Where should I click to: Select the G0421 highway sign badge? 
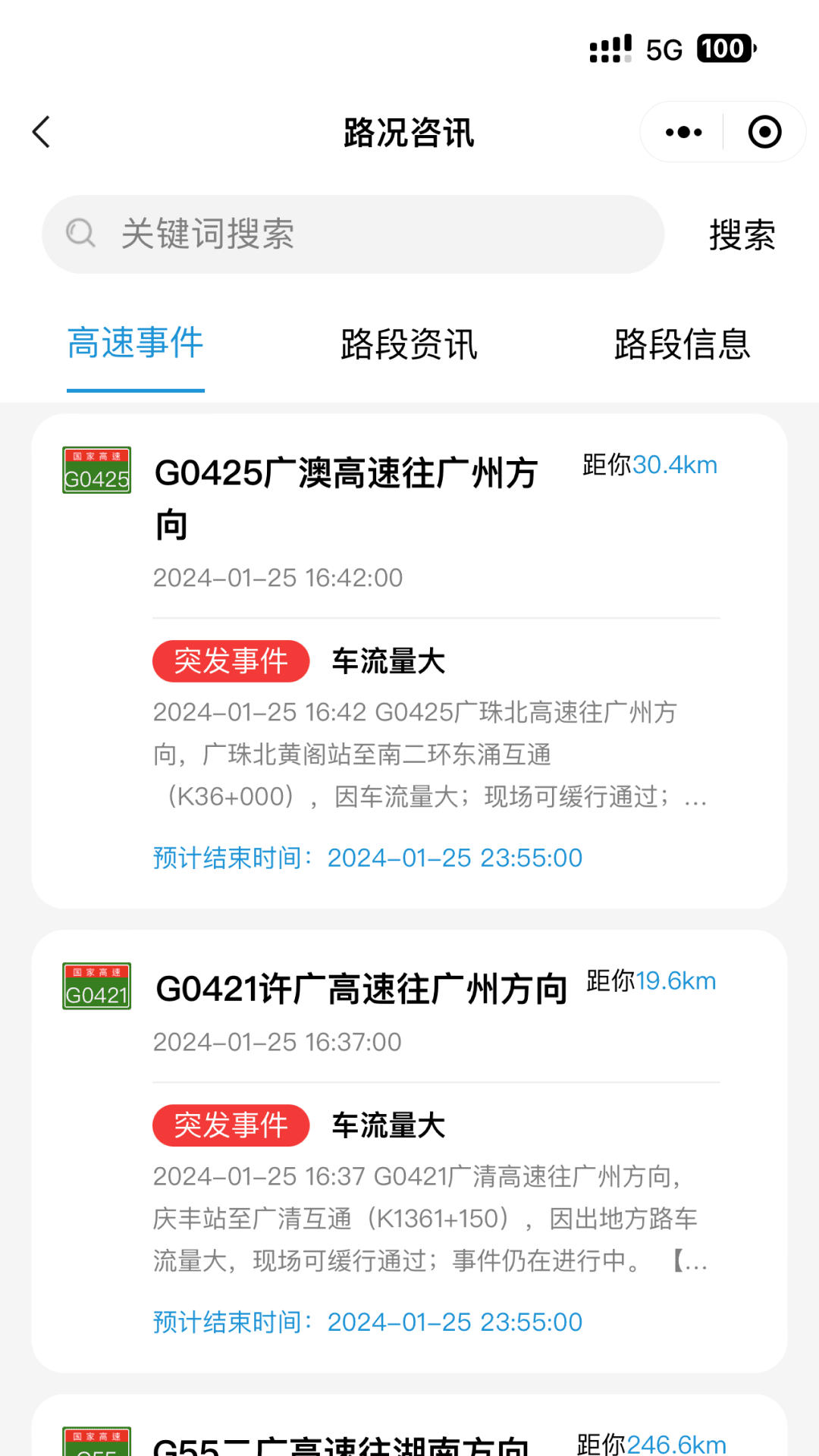96,984
